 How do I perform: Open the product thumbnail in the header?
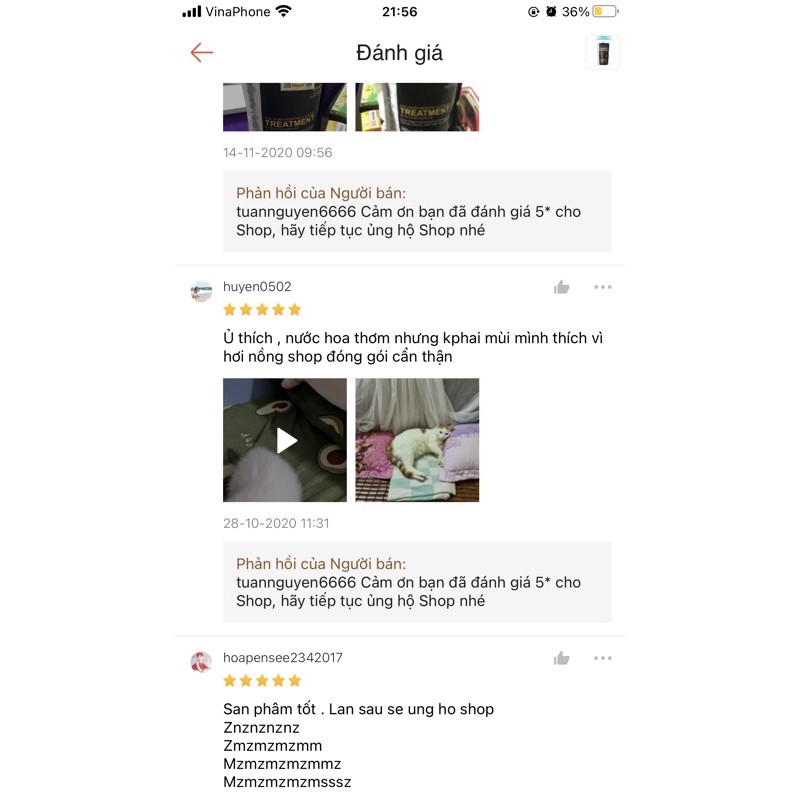(603, 53)
